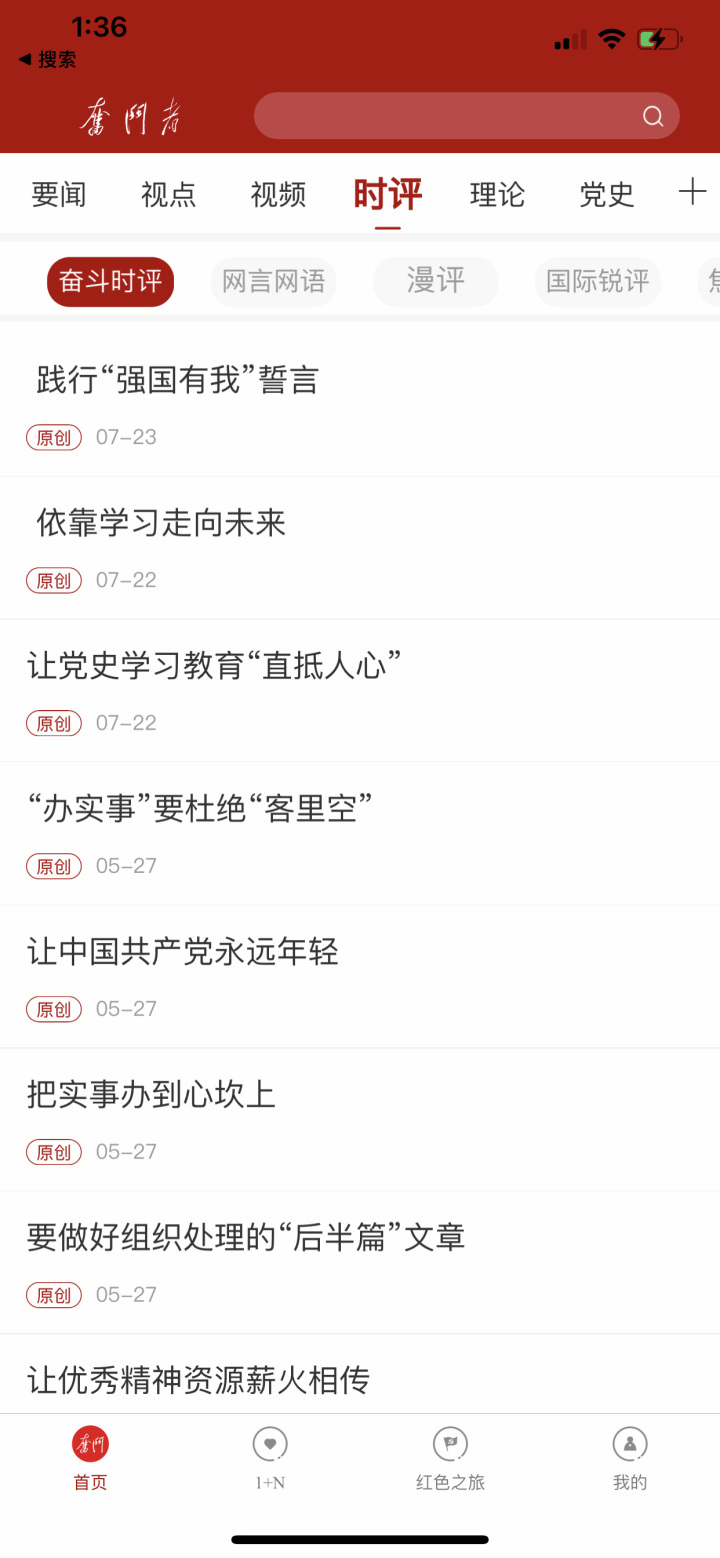
Task: Switch to the 视点 tab
Action: click(168, 194)
